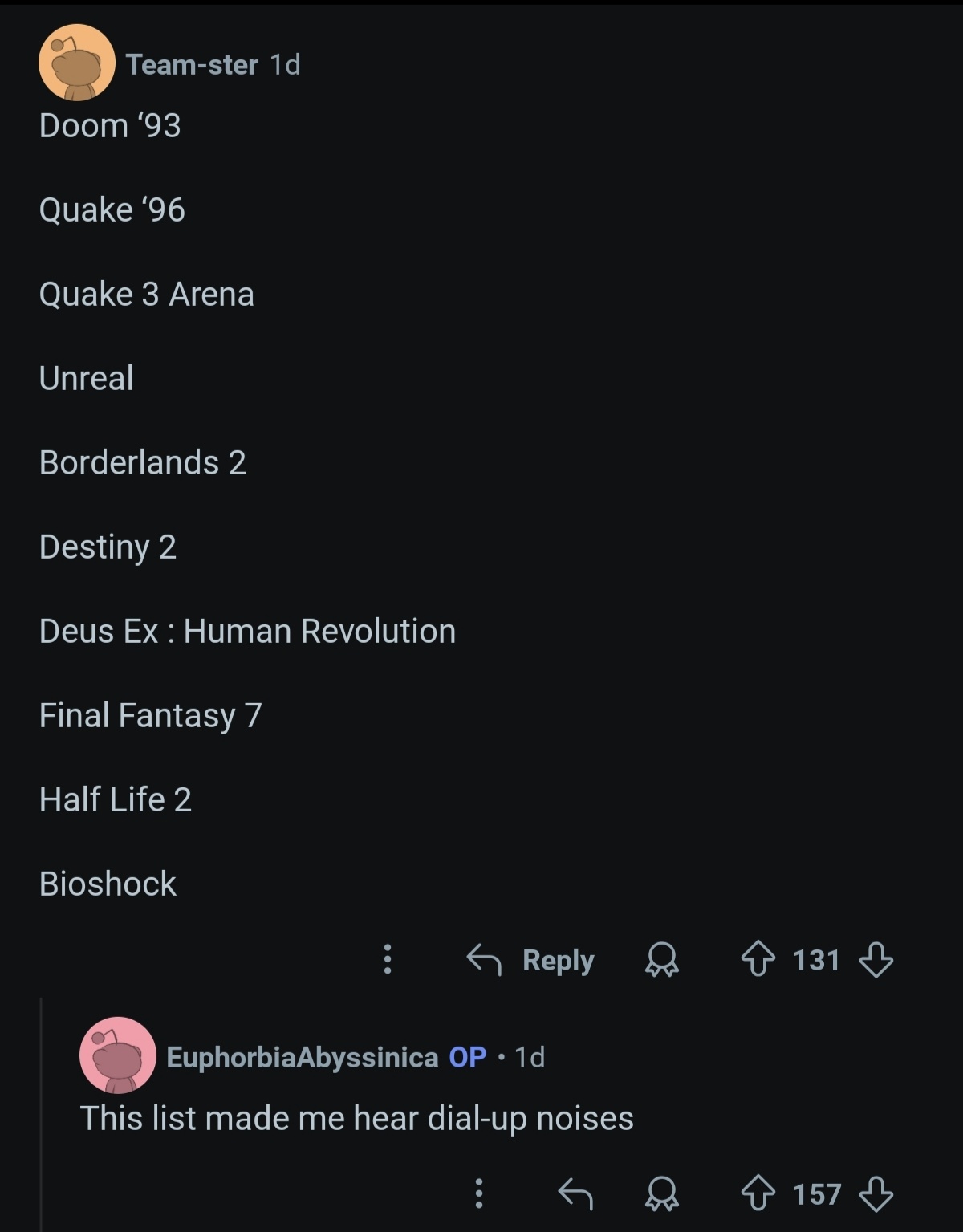Open EuphorbiaAbyssinica's profile avatar

[x=118, y=1055]
